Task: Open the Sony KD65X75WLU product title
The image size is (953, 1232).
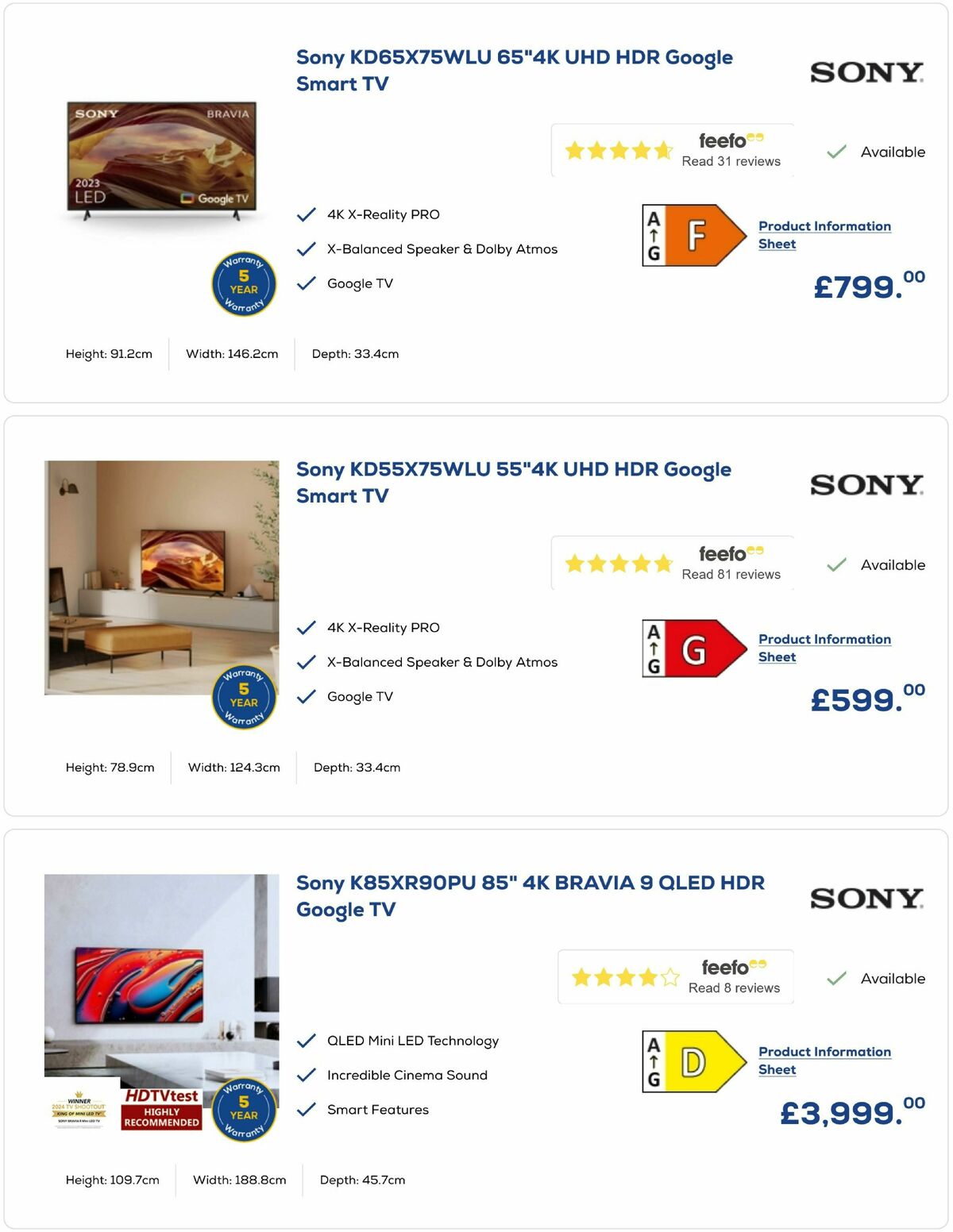Action: point(514,70)
